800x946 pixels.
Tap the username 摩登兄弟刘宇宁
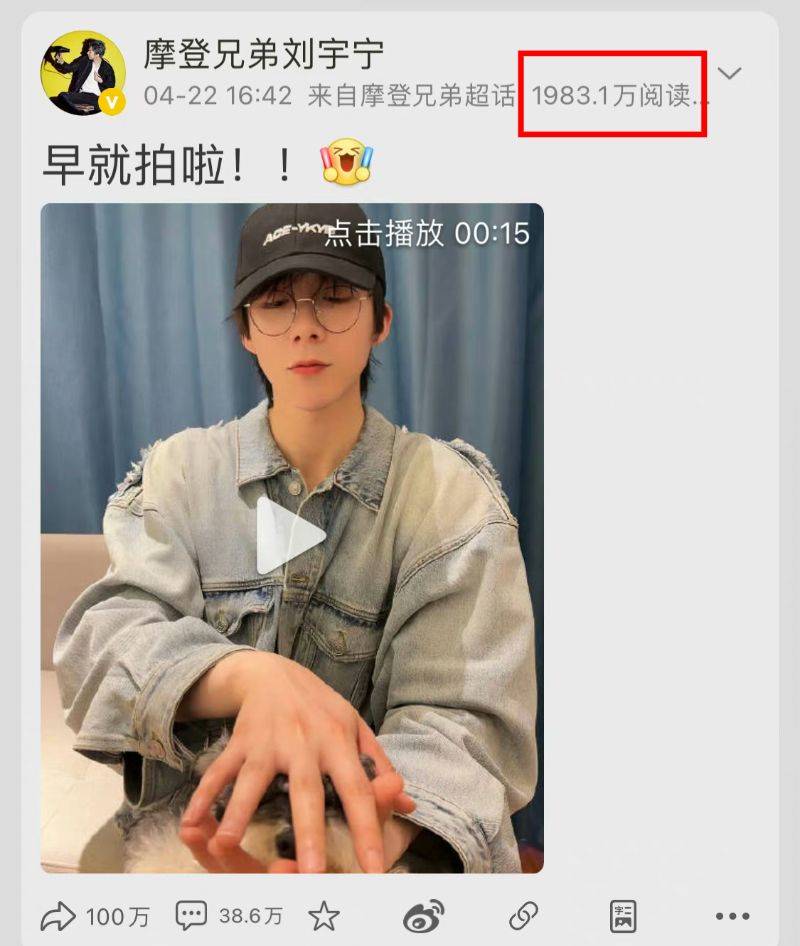tap(263, 53)
